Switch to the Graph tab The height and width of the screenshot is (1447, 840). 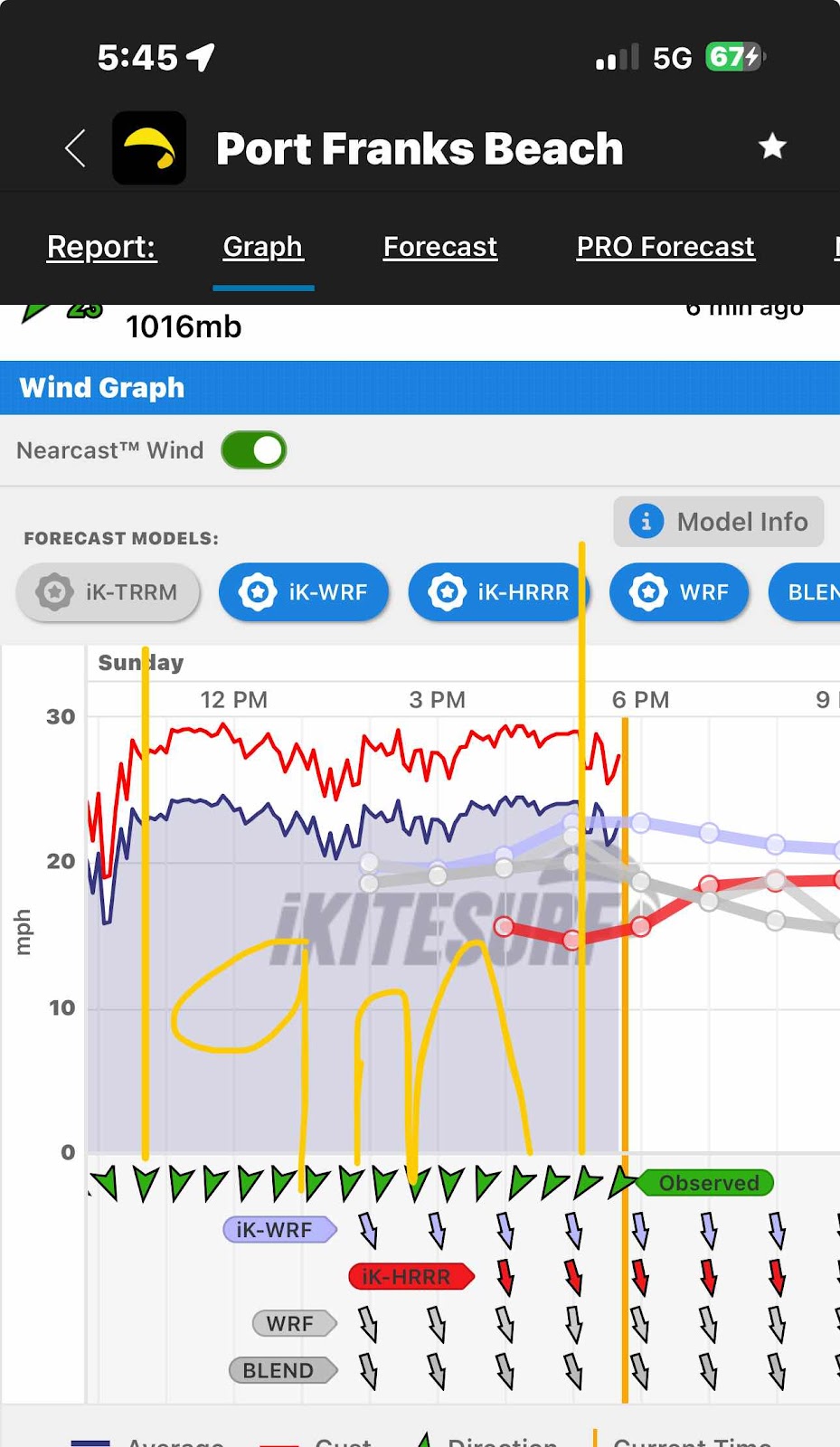tap(262, 247)
